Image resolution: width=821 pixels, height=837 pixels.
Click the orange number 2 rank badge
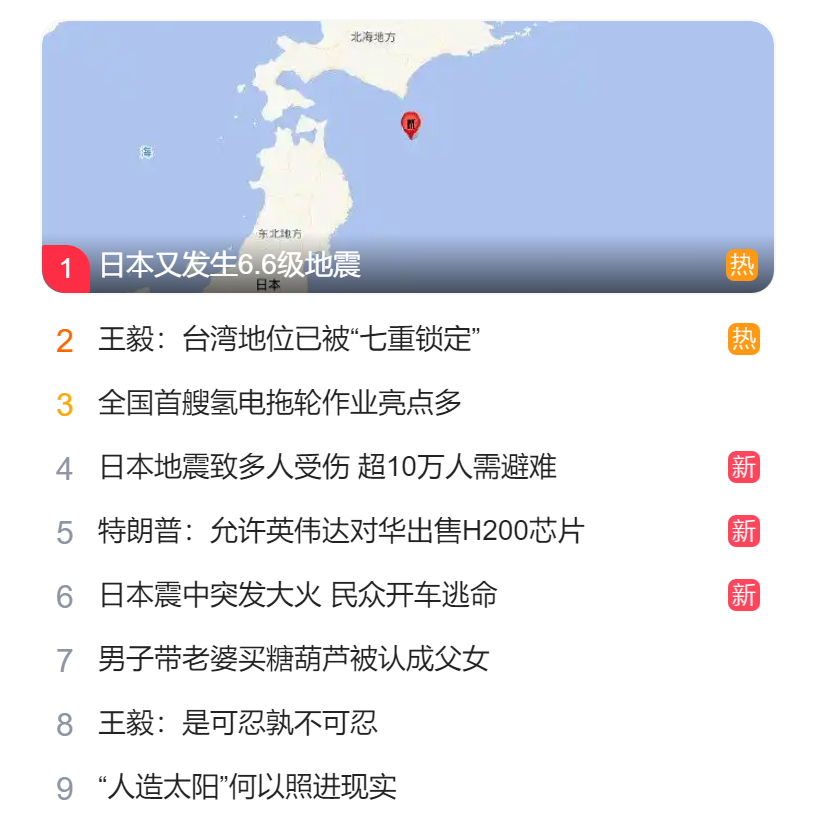(x=64, y=340)
